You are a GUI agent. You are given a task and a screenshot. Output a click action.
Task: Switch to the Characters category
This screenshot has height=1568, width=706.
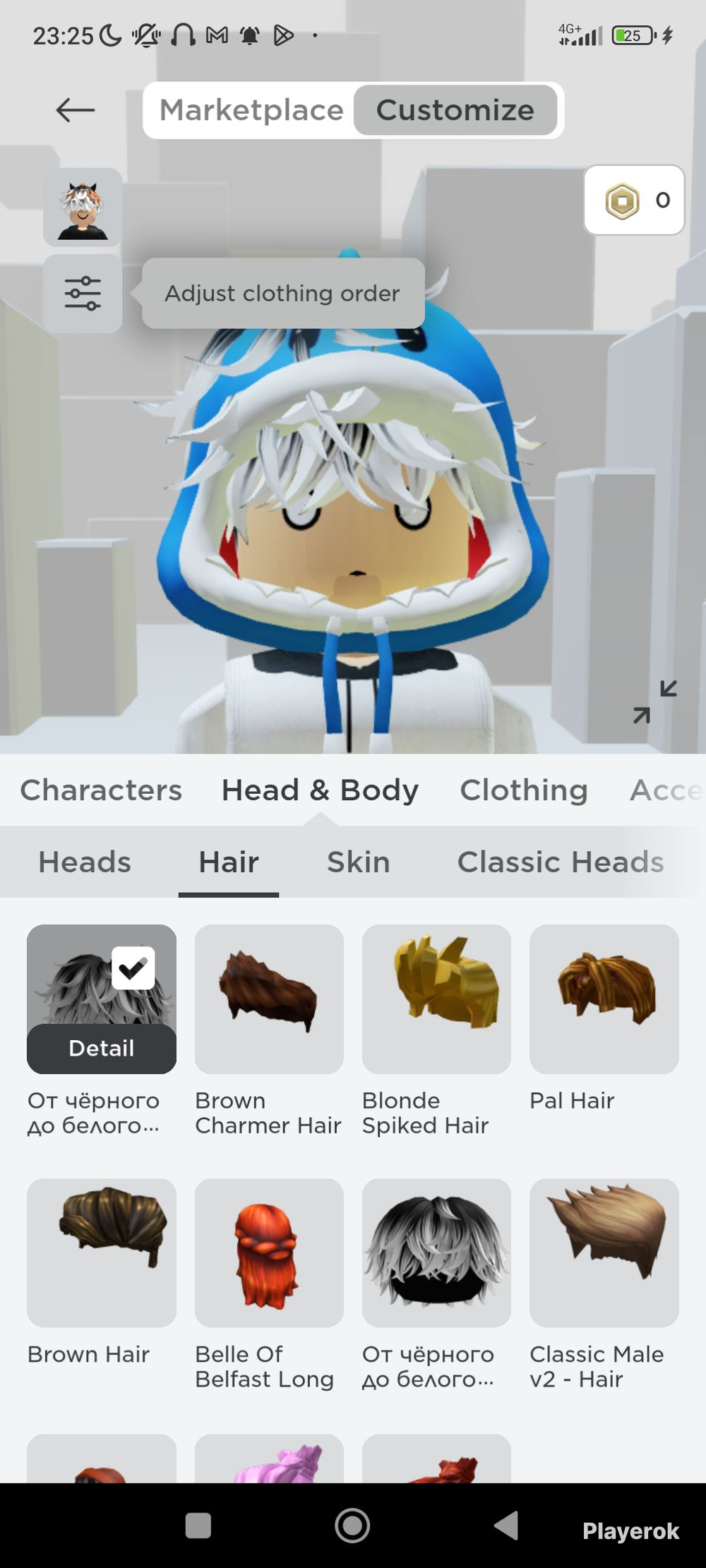click(101, 790)
